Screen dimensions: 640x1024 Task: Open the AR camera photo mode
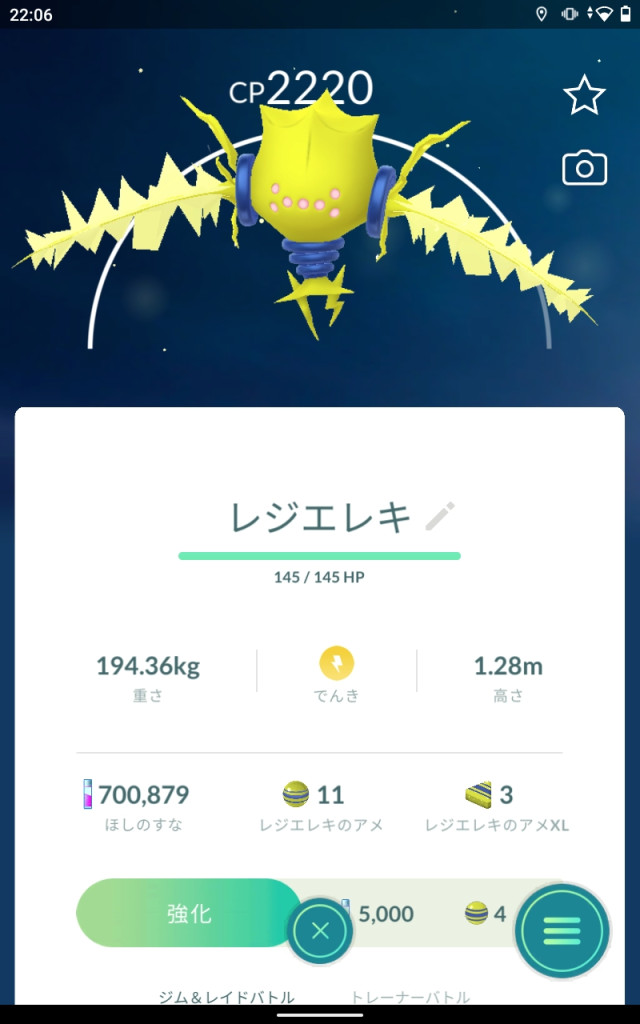[x=584, y=168]
